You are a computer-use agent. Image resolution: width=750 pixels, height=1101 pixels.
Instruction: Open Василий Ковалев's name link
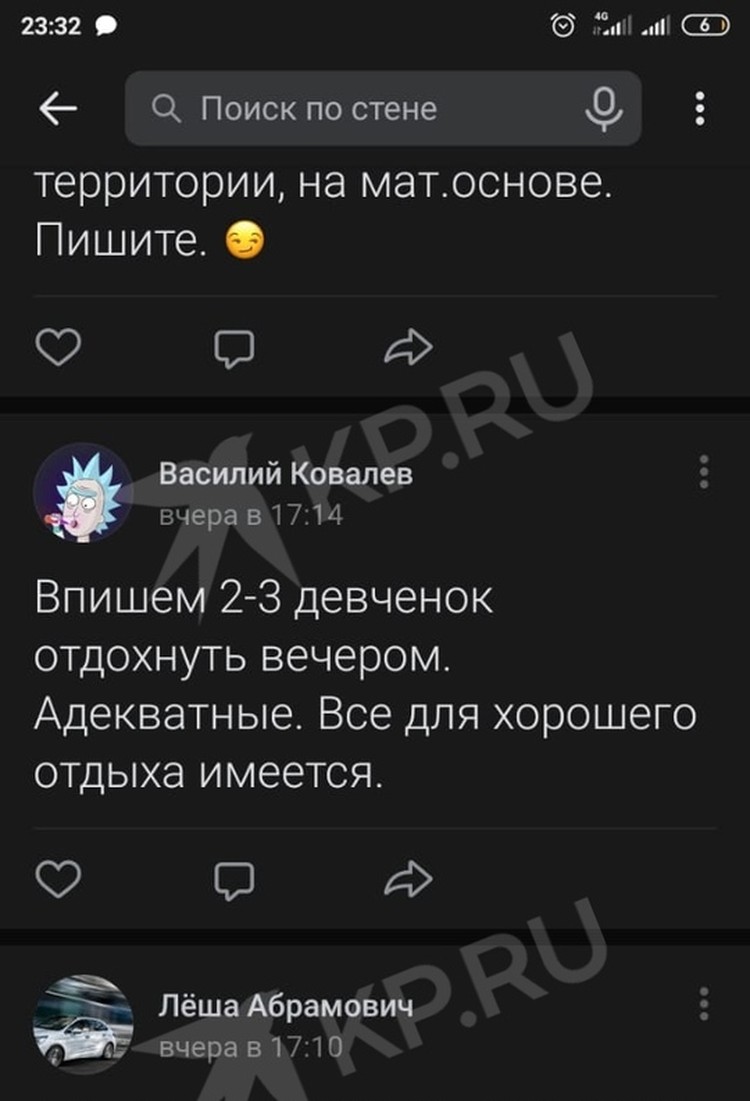coord(286,475)
